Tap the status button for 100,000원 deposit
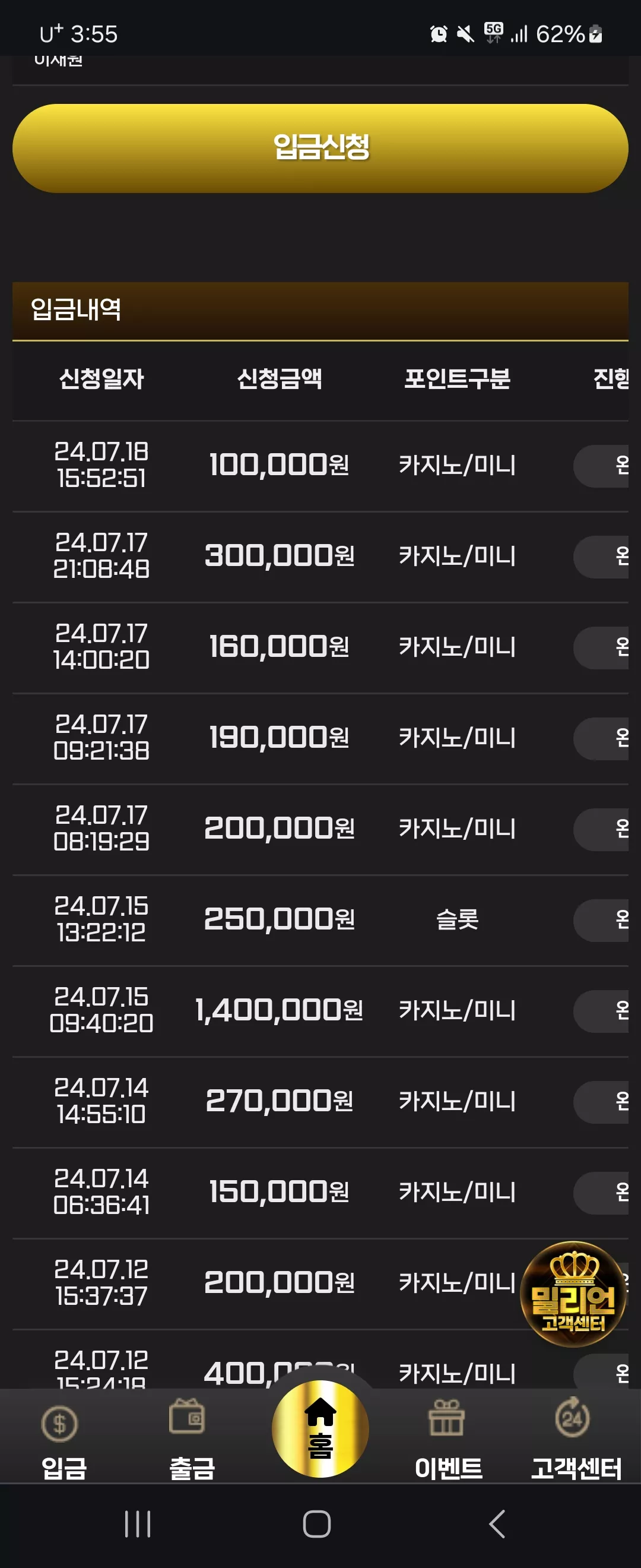The width and height of the screenshot is (641, 1568). [601, 466]
